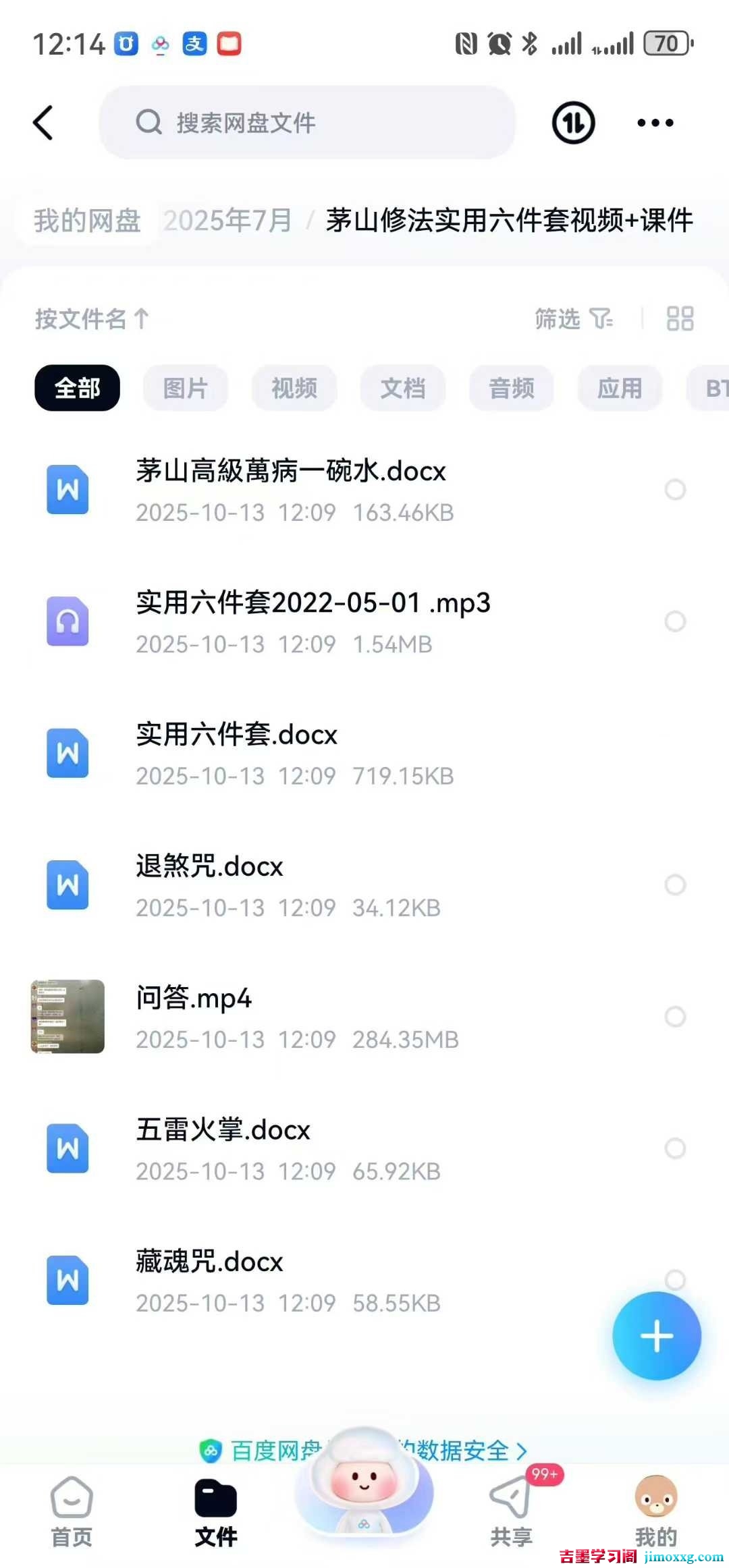The width and height of the screenshot is (729, 1568).
Task: Go to the 首页 home section
Action: coord(70,1511)
